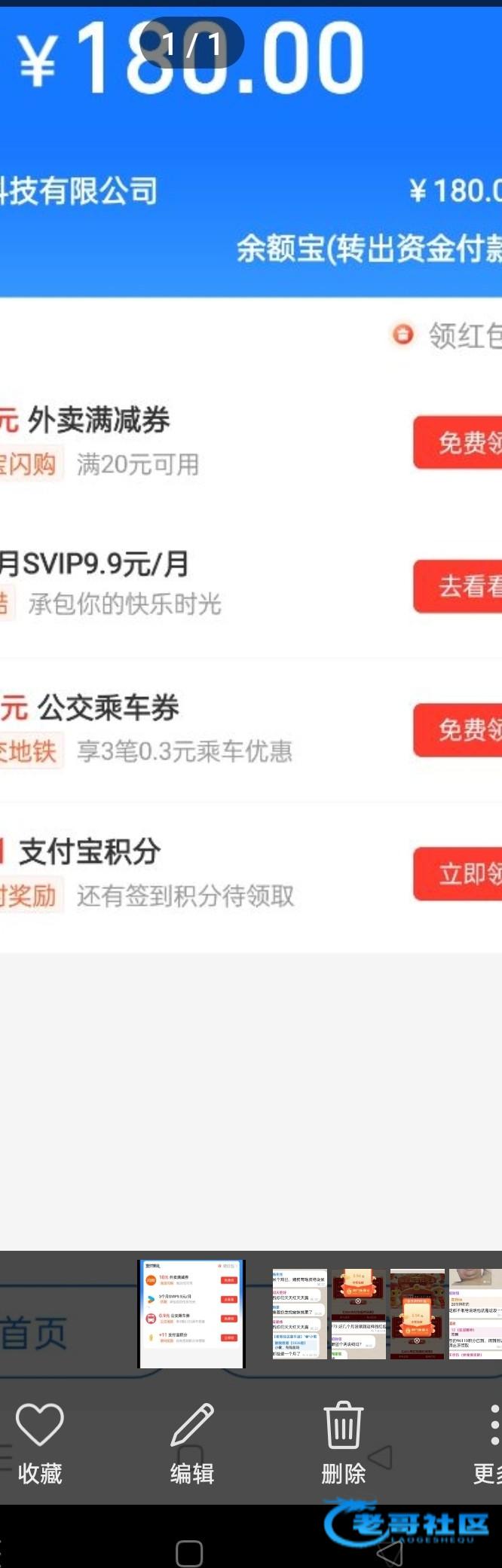This screenshot has height=1568, width=502.
Task: Open the chat screenshot thumbnail next to current
Action: [x=299, y=1314]
